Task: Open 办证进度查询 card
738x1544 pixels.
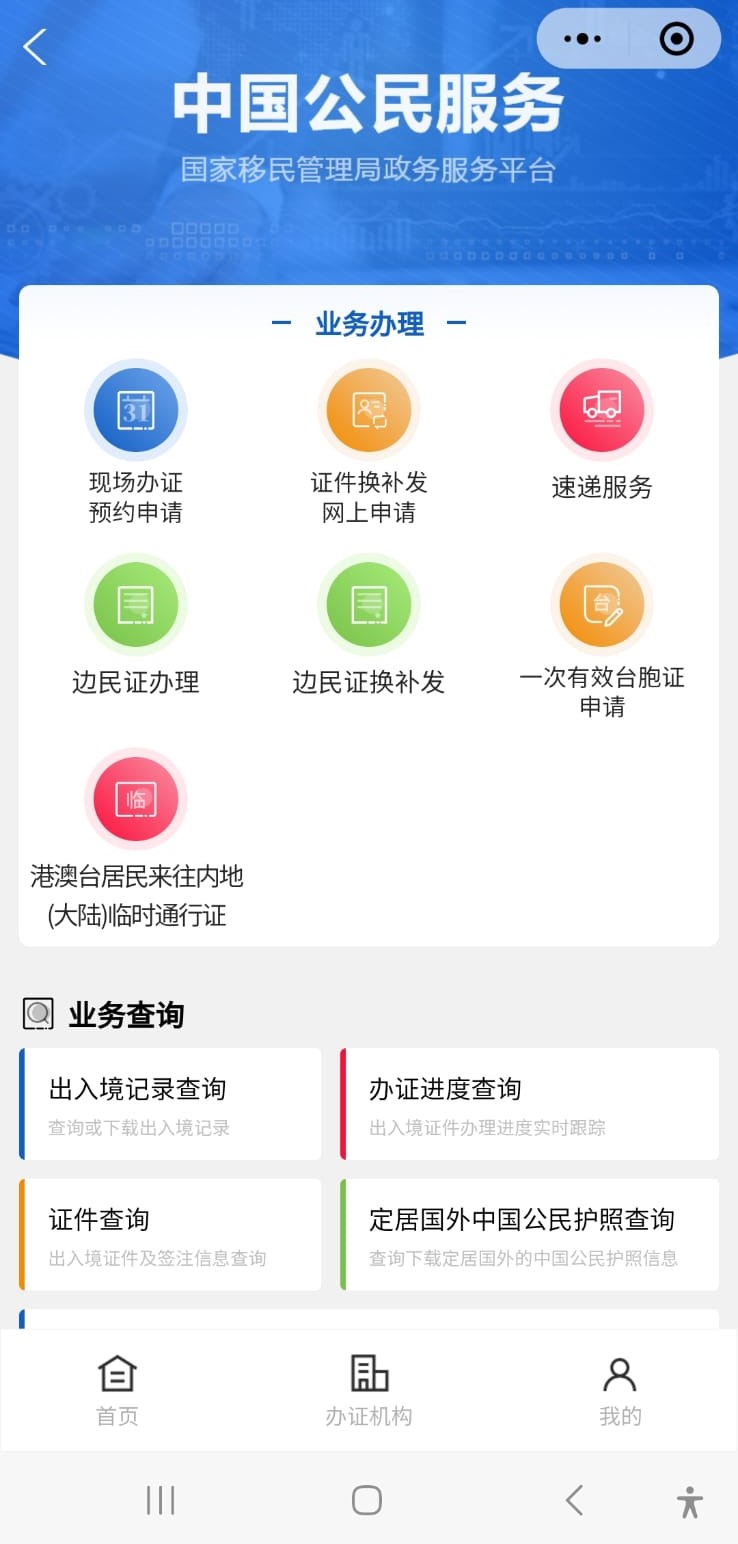Action: click(x=528, y=1103)
